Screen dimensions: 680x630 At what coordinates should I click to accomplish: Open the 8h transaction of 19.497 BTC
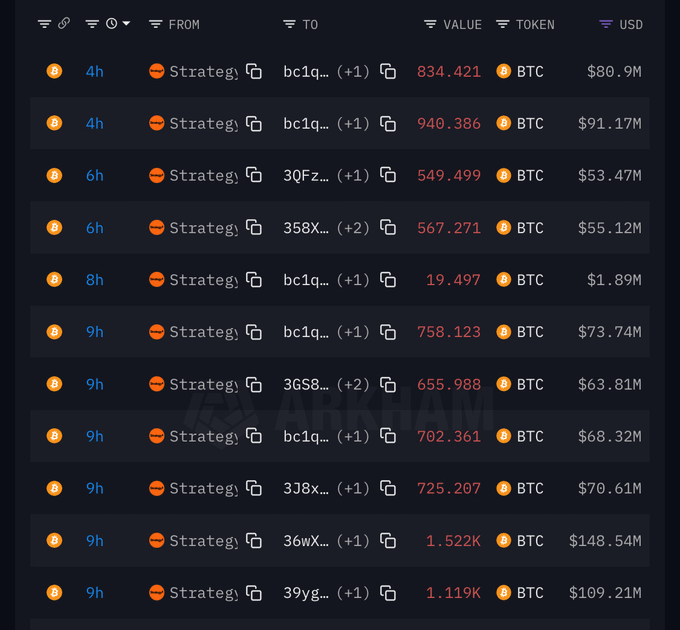(94, 280)
